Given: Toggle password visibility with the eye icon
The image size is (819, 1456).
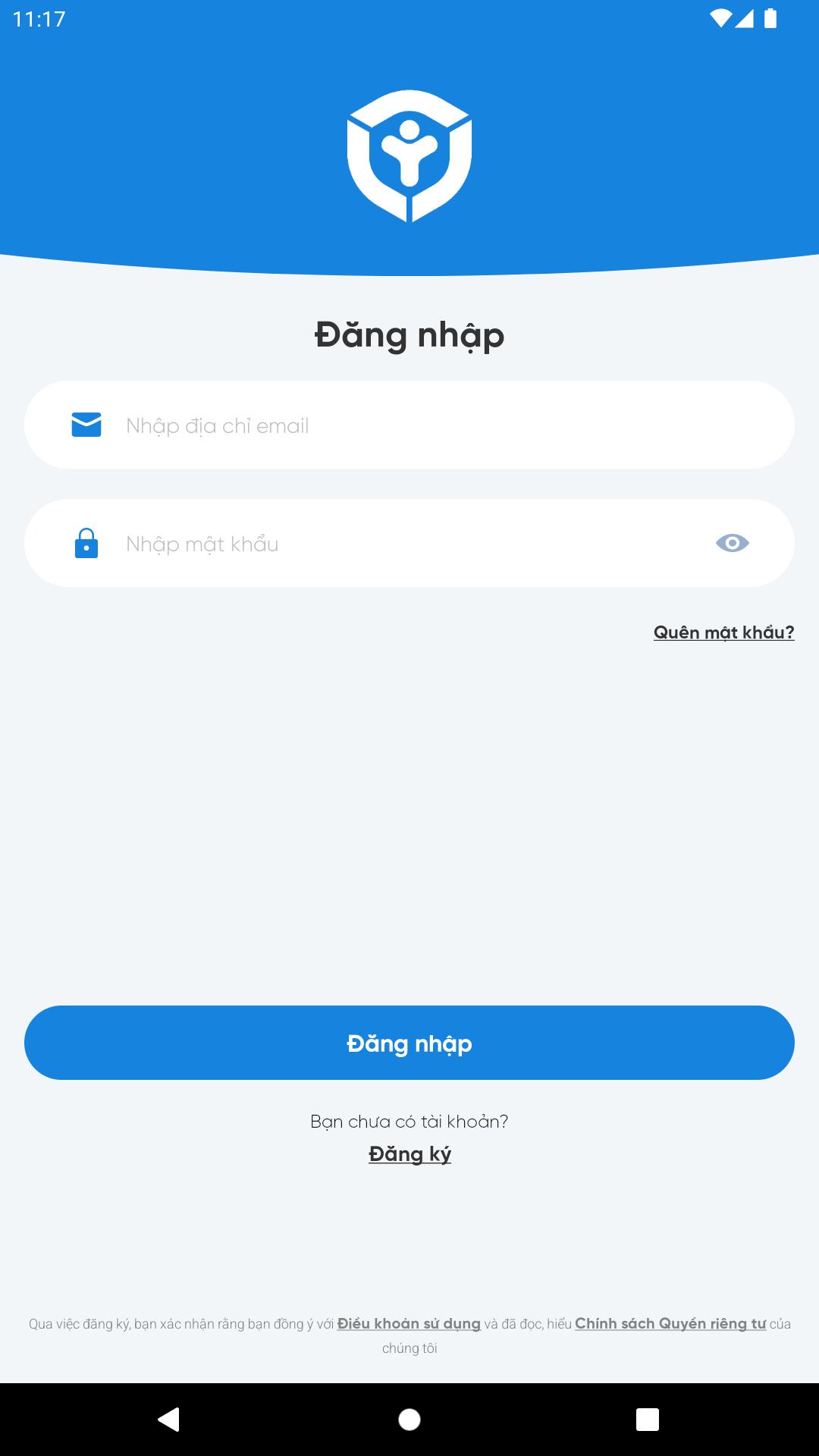Looking at the screenshot, I should [x=732, y=543].
